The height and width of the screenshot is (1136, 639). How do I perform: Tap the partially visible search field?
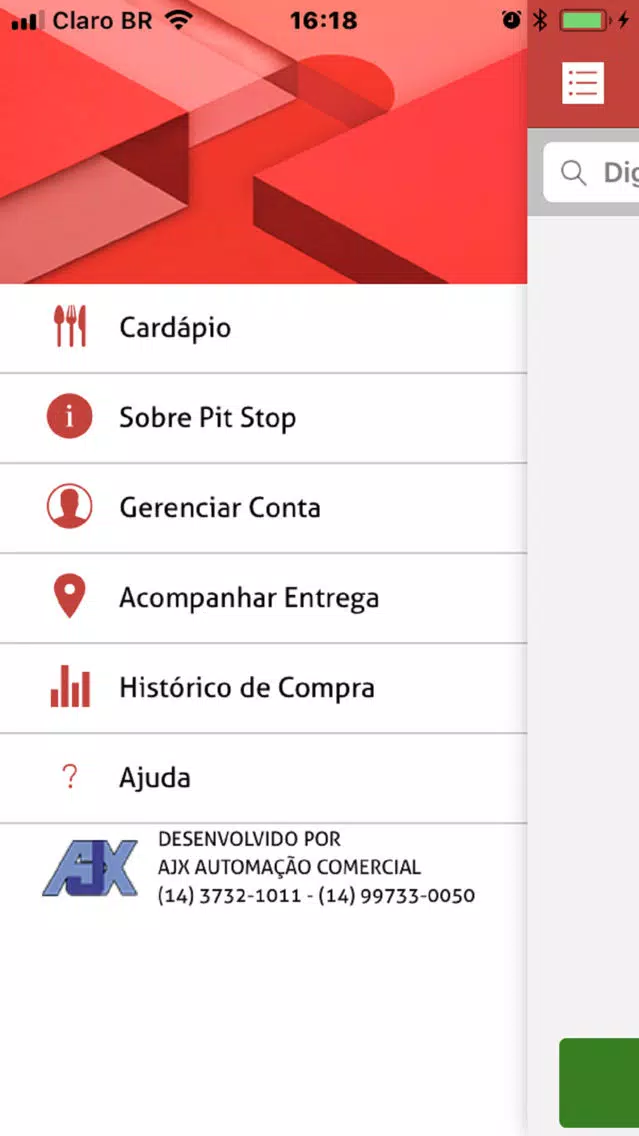[x=591, y=172]
